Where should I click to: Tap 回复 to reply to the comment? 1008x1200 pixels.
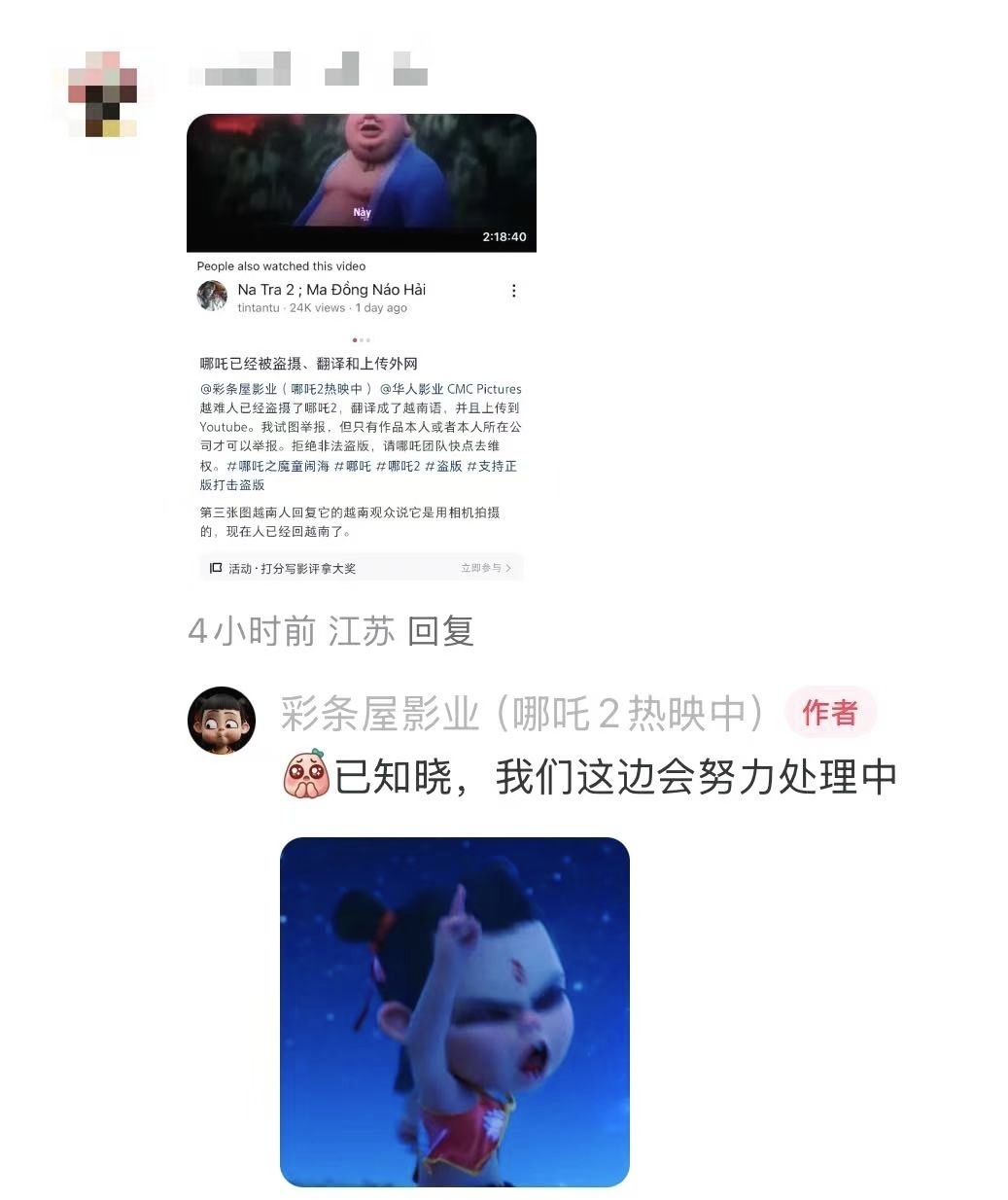click(x=440, y=632)
